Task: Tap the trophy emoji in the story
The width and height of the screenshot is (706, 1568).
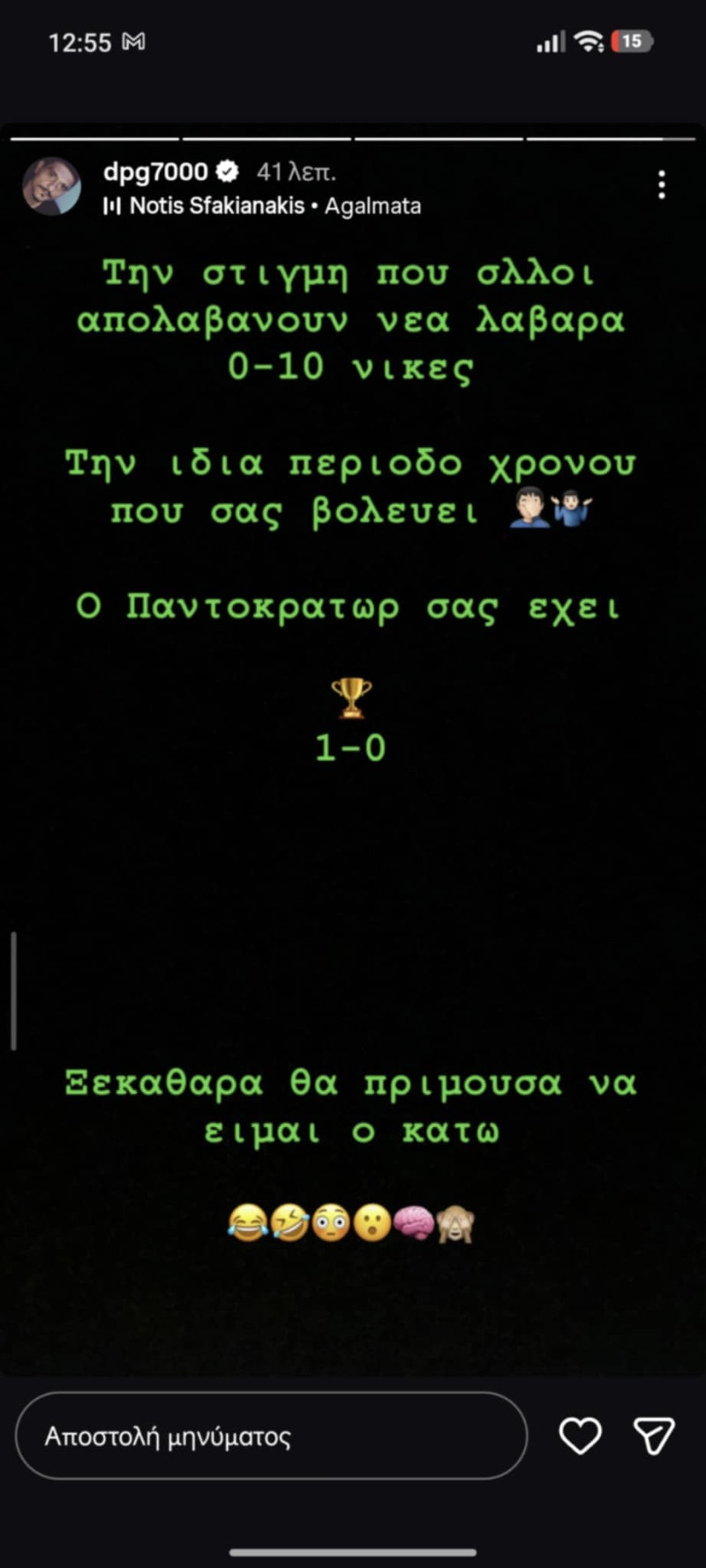Action: (350, 698)
